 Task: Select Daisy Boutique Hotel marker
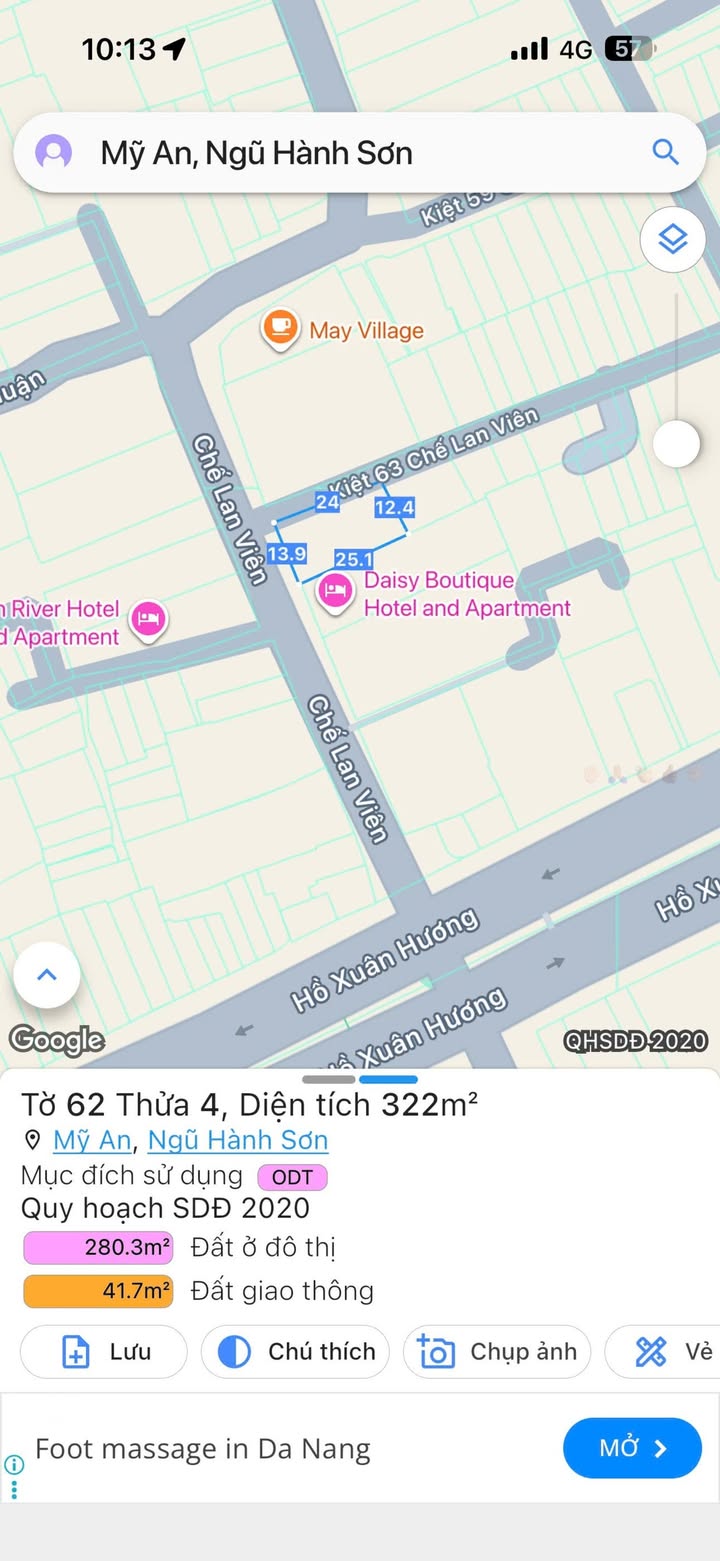pos(337,593)
